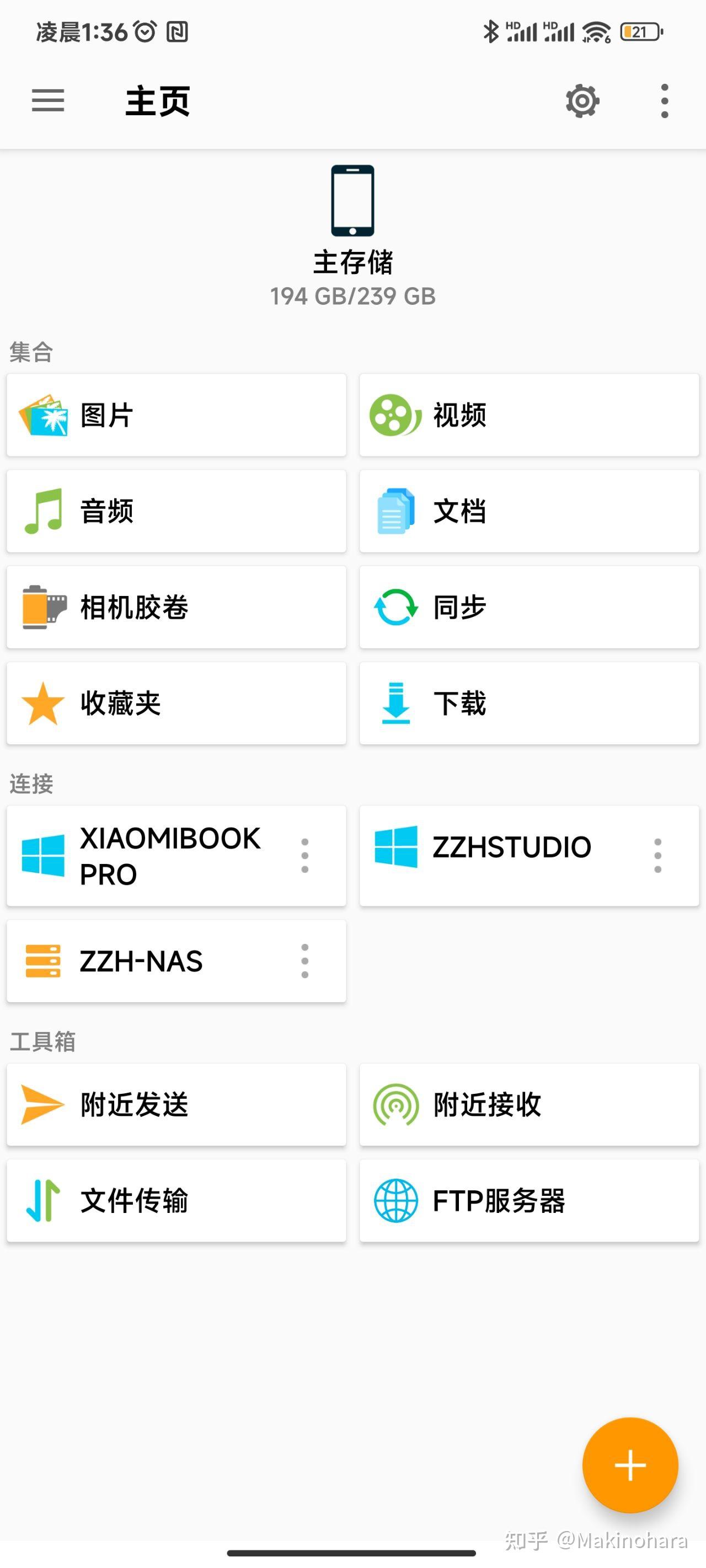Open the 音频 collection
Viewport: 706px width, 1568px height.
tap(176, 511)
